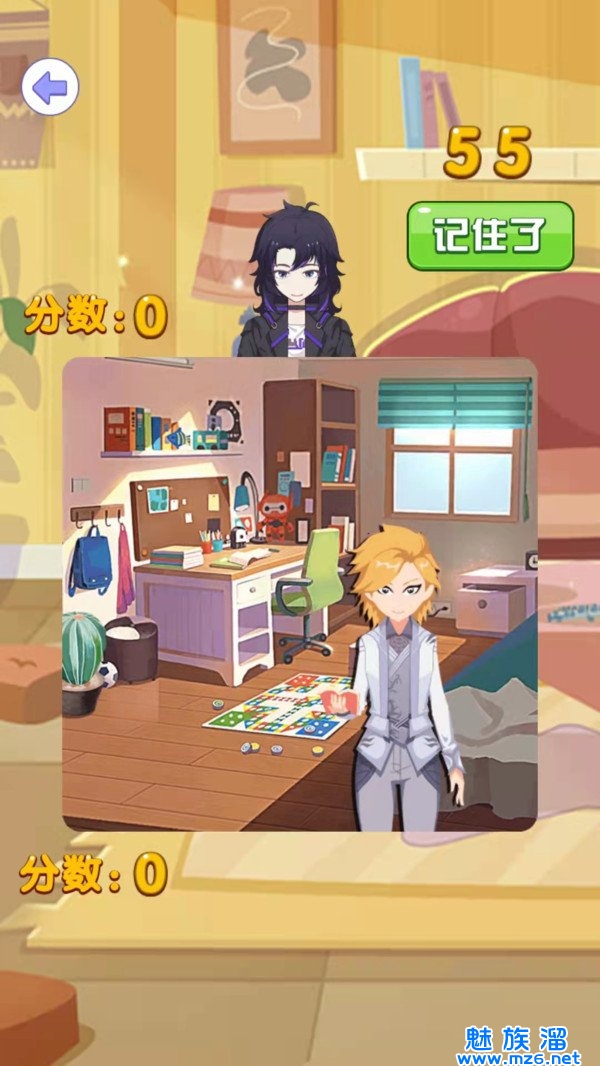
Task: Tap the green 记住了 button
Action: [490, 236]
